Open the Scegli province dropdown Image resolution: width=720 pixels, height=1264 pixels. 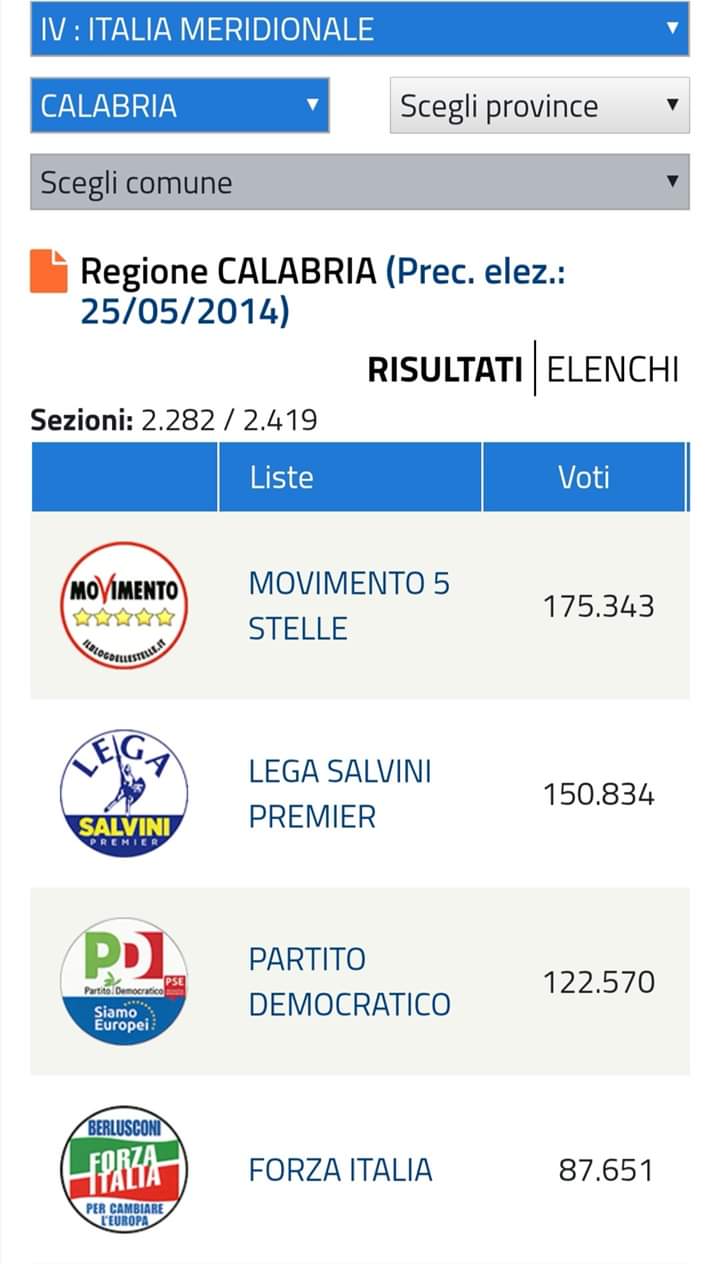pos(539,106)
